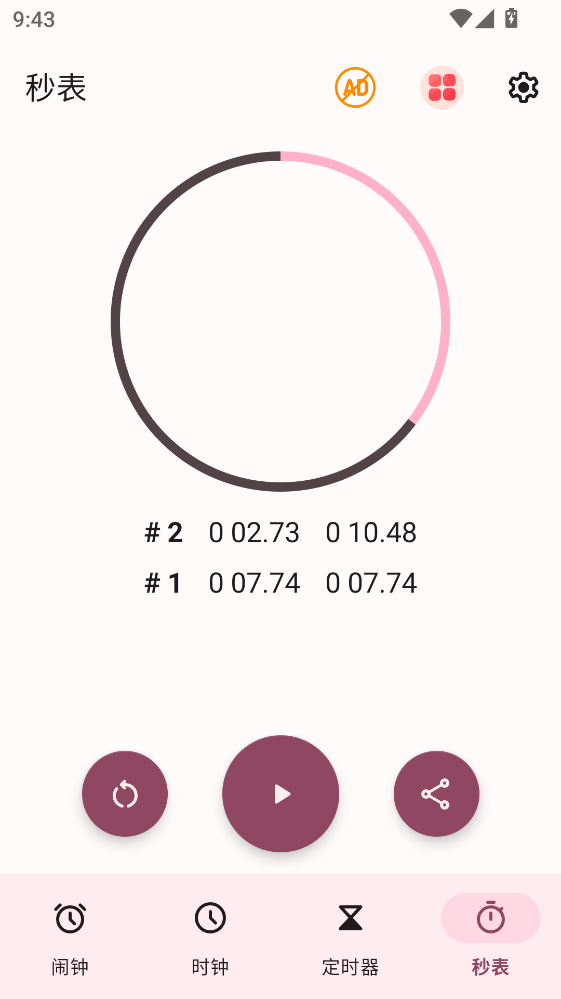Resume the stopwatch with play button
This screenshot has height=999, width=561.
(281, 794)
